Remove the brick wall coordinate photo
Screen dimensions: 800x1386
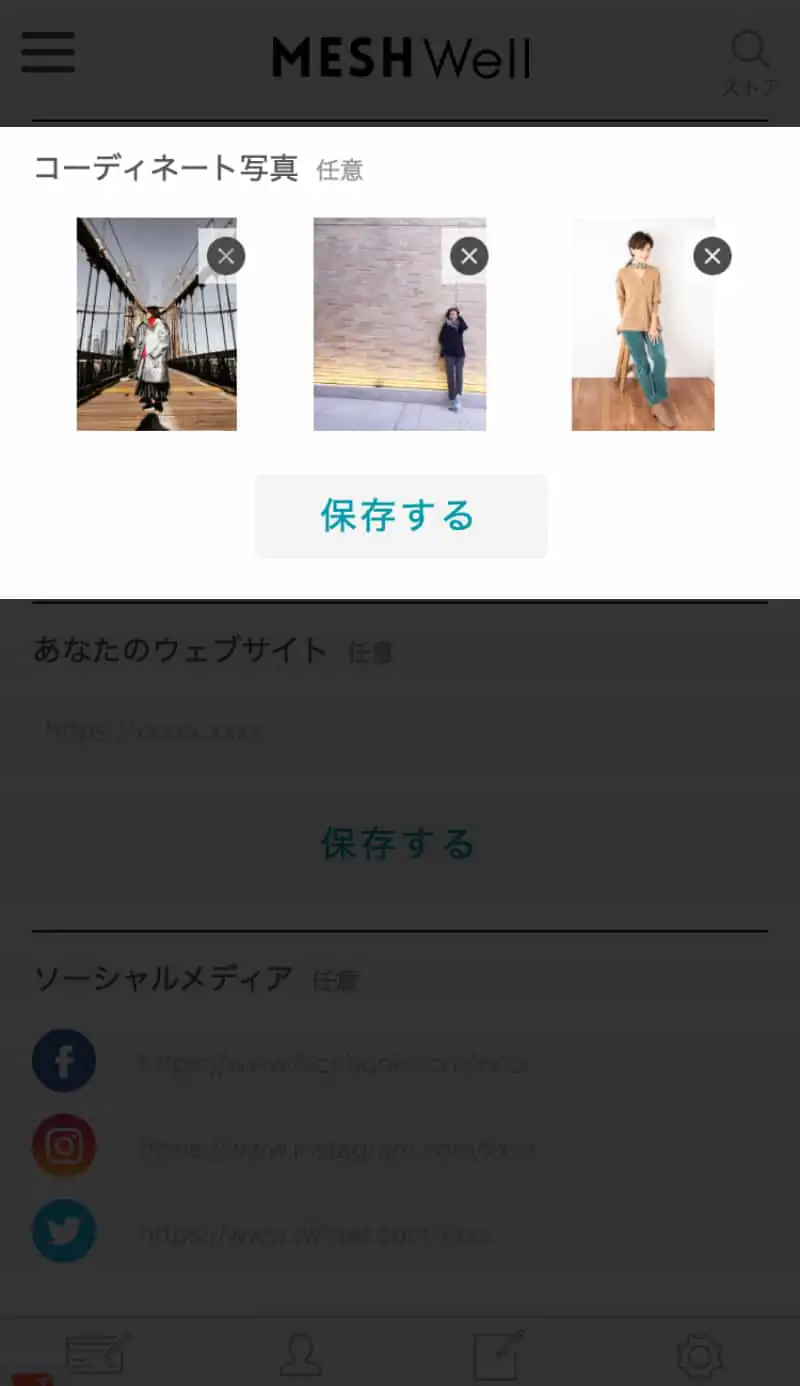[x=469, y=257]
